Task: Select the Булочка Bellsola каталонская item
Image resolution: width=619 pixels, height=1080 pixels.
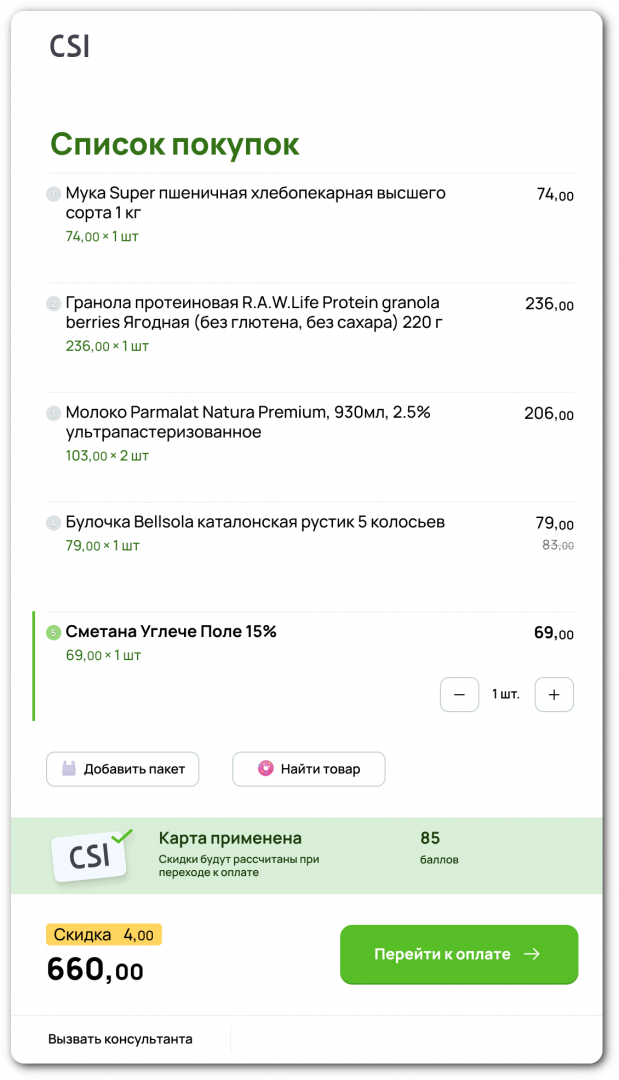Action: (255, 522)
